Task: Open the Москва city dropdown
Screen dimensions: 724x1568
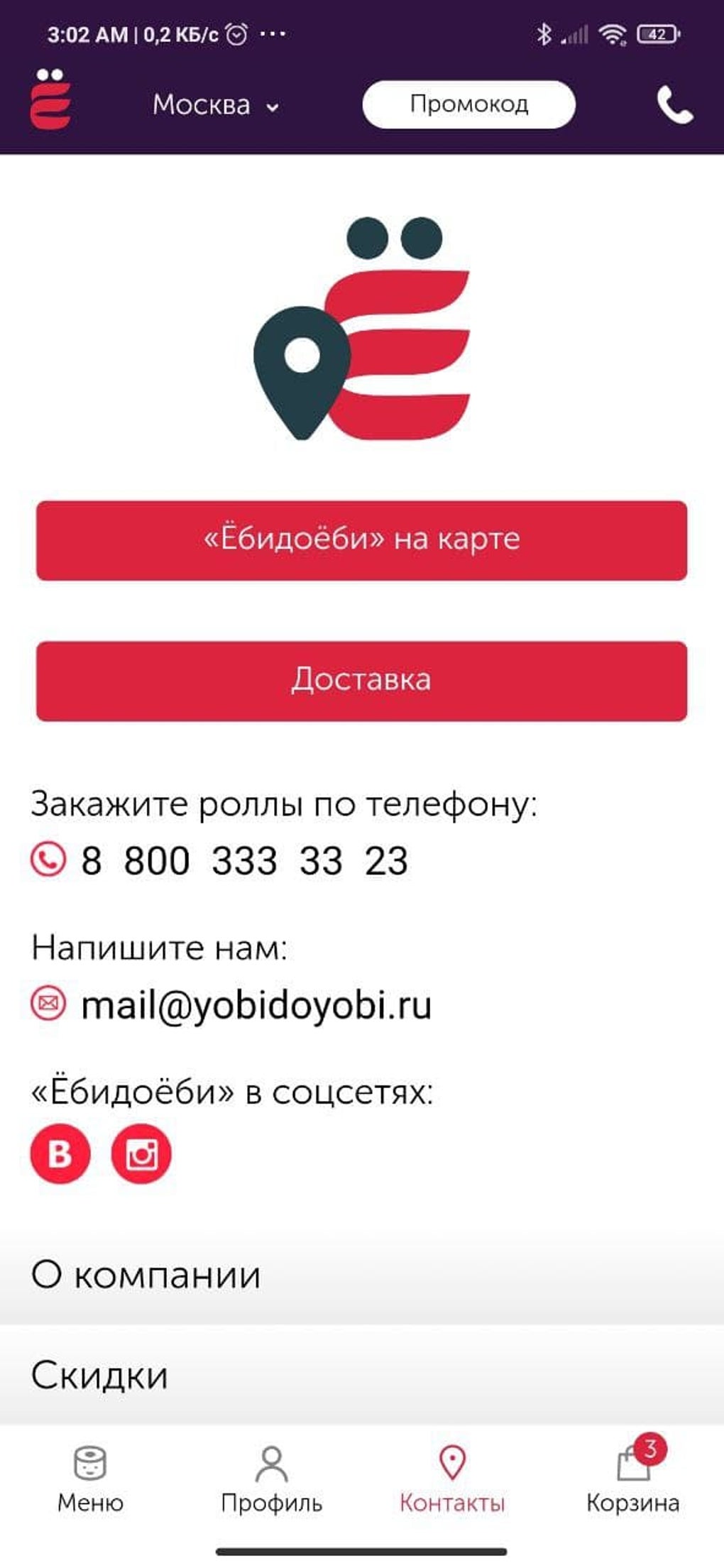Action: [x=216, y=105]
